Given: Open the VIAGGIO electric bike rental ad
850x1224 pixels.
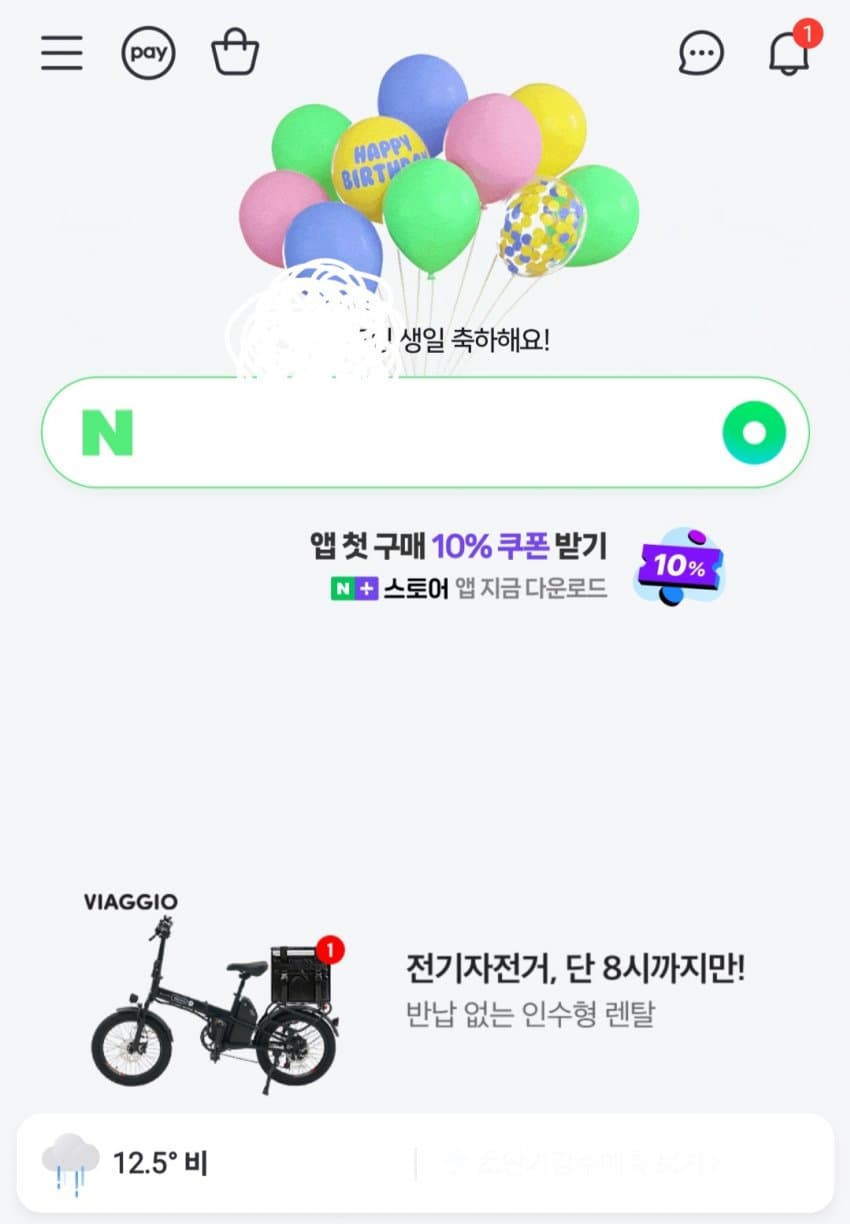Looking at the screenshot, I should click(420, 990).
